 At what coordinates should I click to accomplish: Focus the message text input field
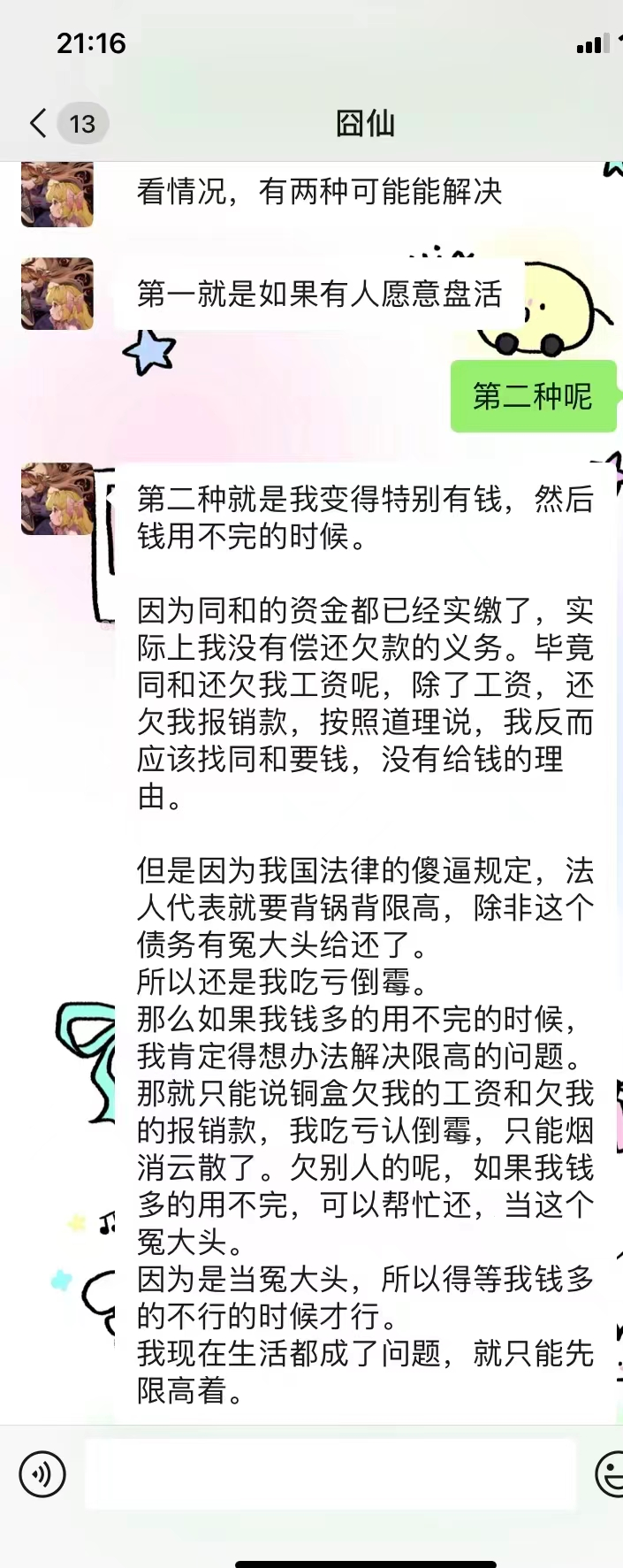coord(330,1474)
